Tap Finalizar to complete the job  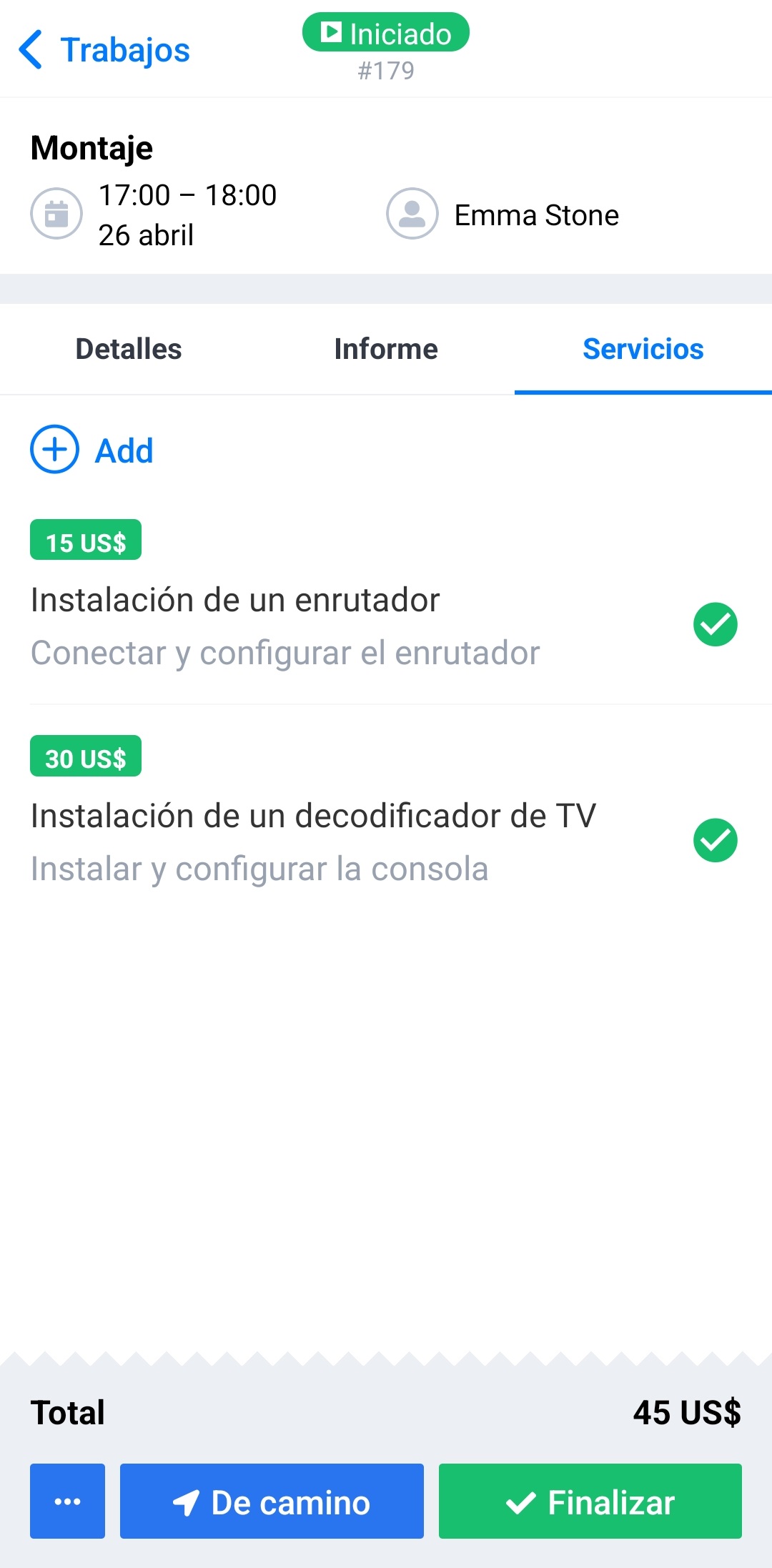click(590, 1501)
